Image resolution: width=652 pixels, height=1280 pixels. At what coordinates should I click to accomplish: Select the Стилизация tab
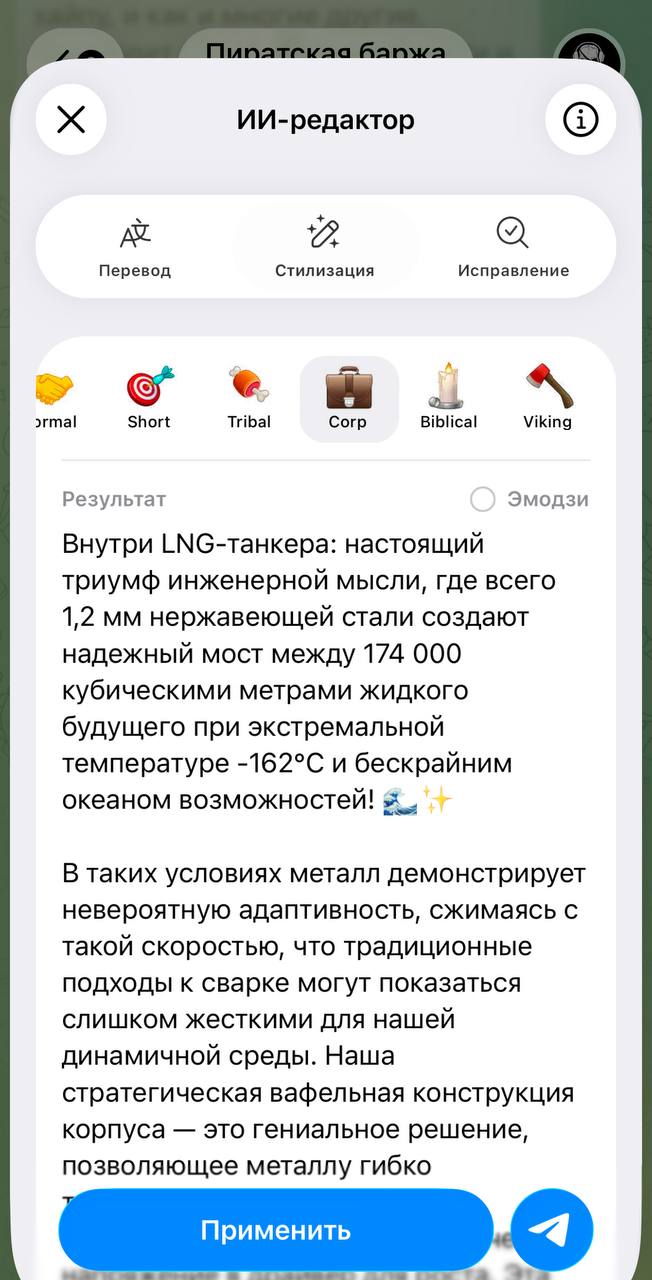[325, 247]
